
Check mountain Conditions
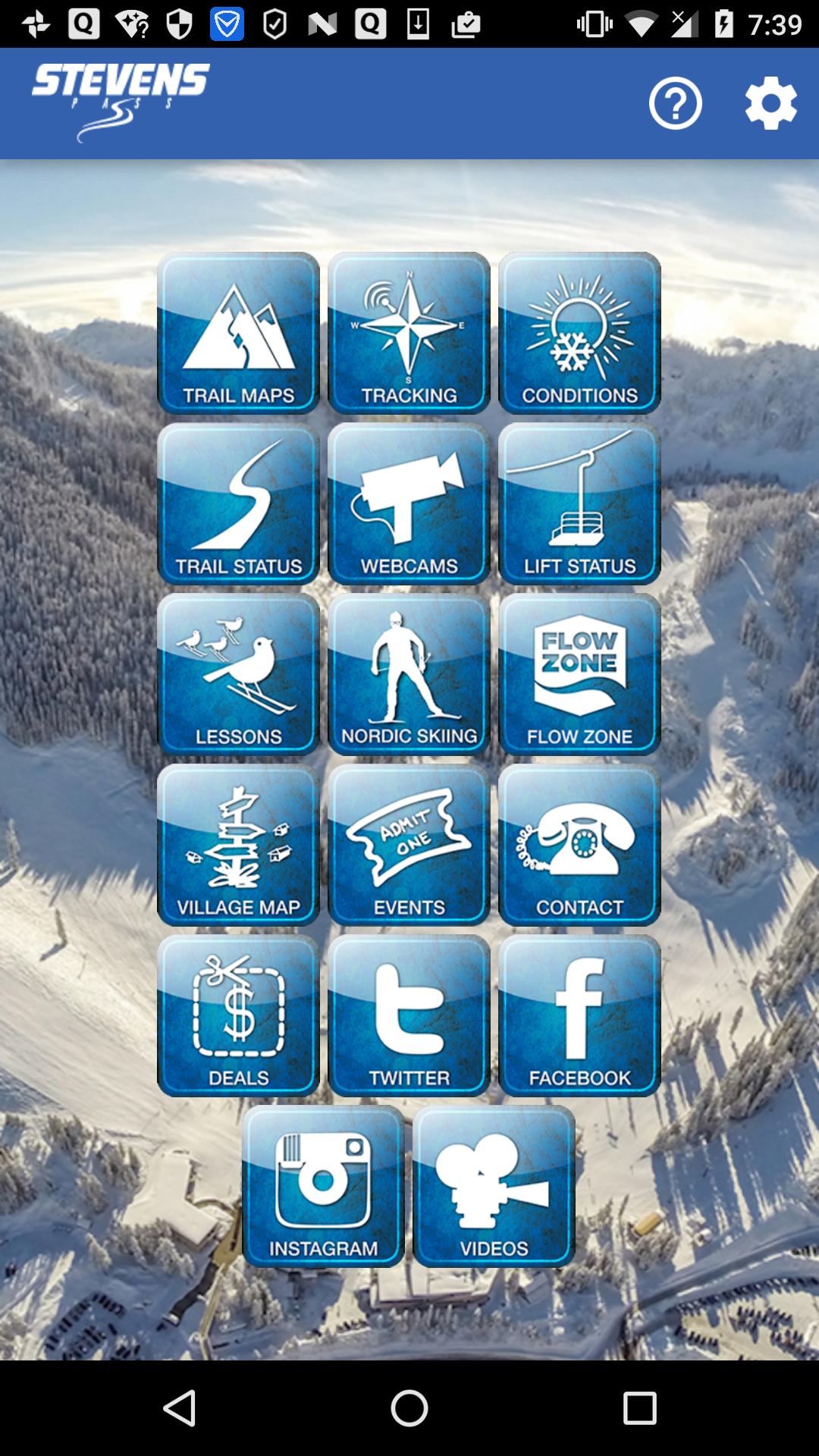click(x=579, y=333)
